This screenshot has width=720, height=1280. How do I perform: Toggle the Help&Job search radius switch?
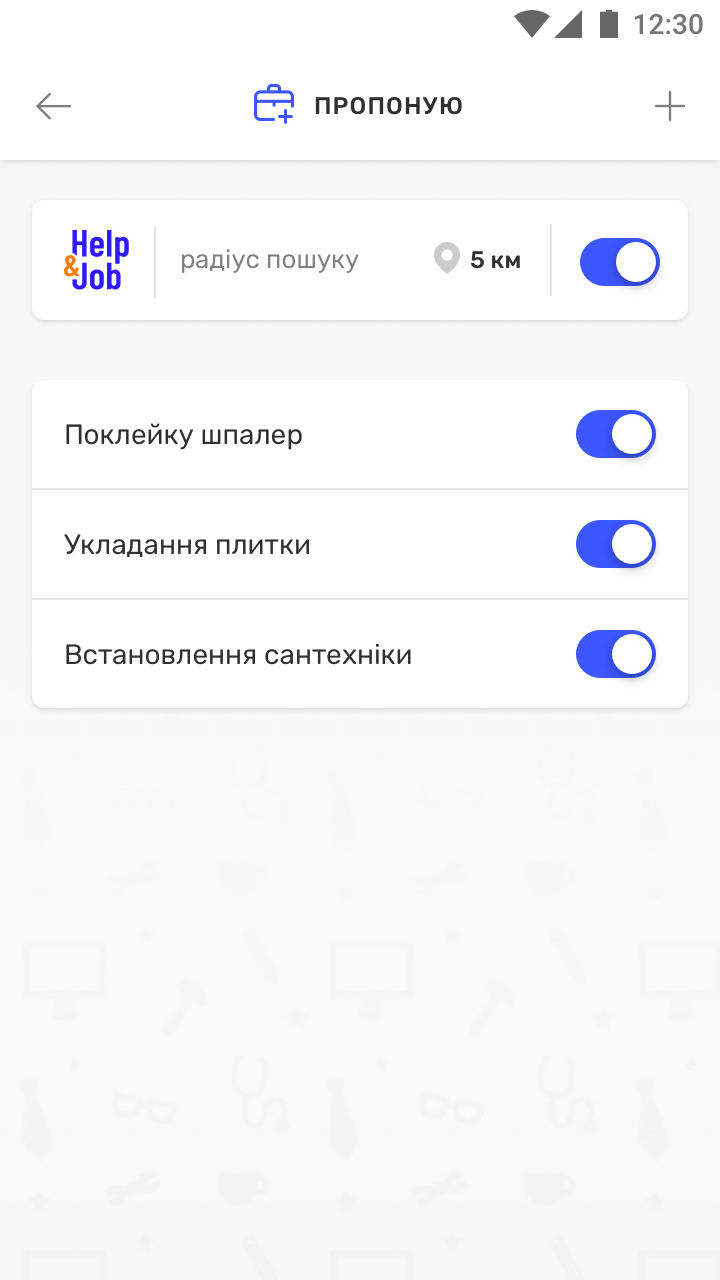click(619, 262)
